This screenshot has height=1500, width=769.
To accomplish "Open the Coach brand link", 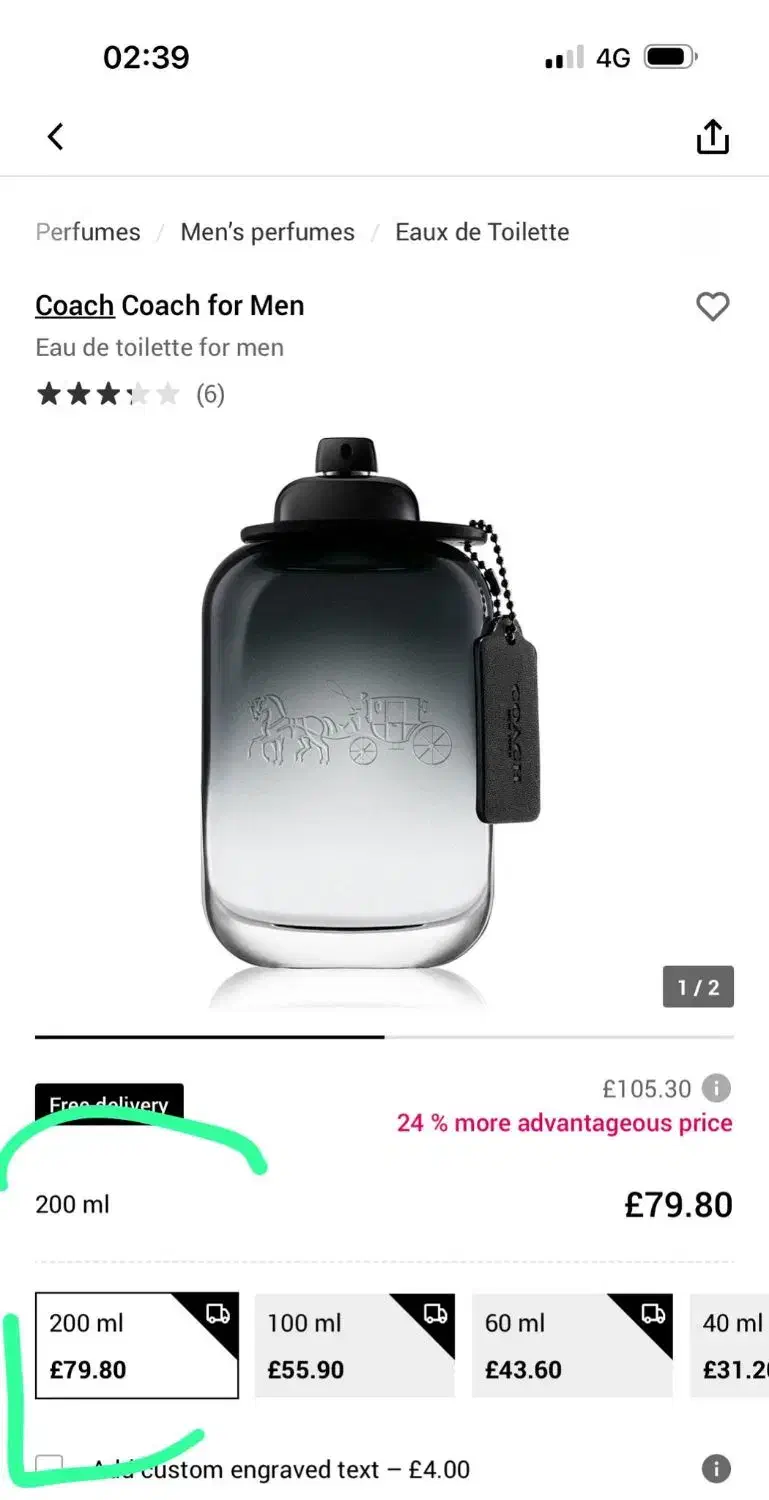I will point(74,305).
